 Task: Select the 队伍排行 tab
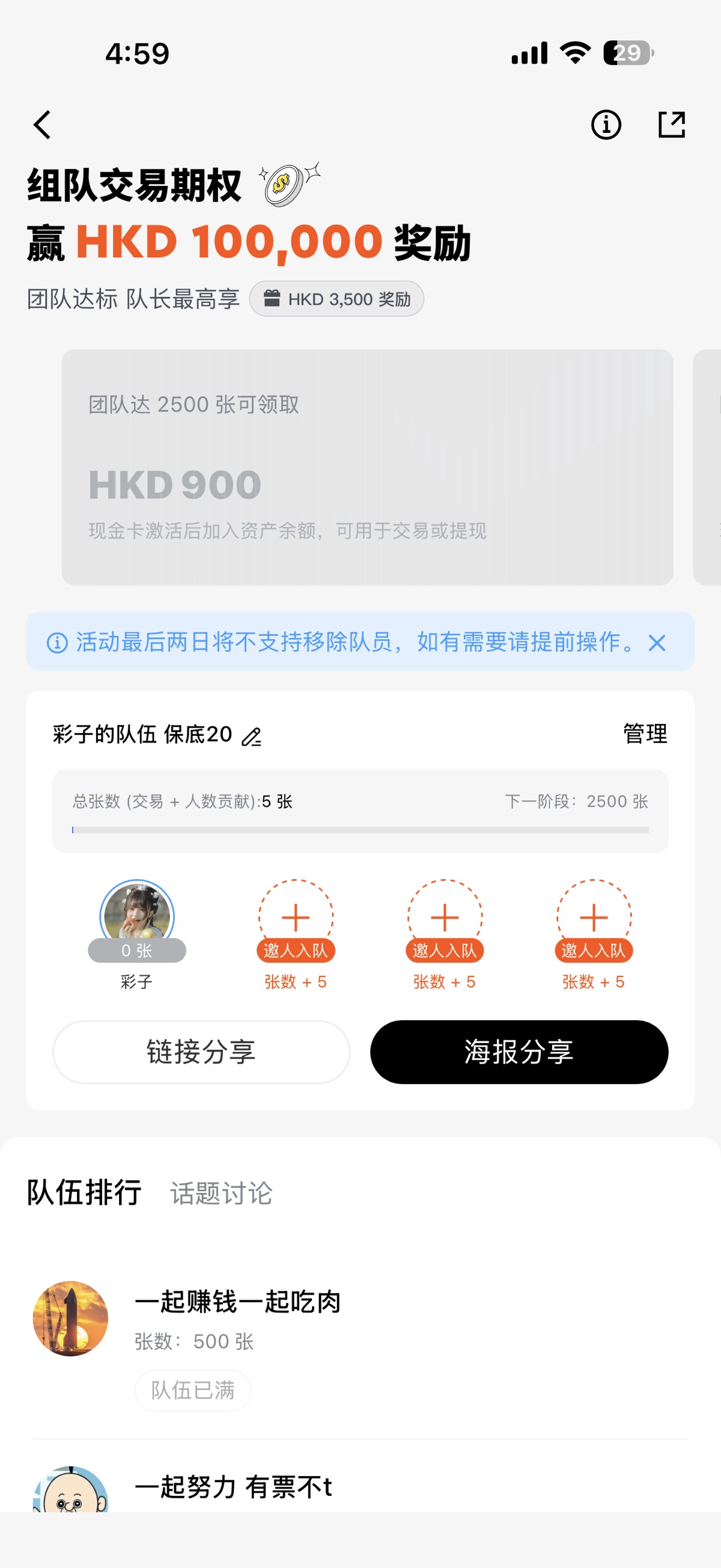(84, 1193)
